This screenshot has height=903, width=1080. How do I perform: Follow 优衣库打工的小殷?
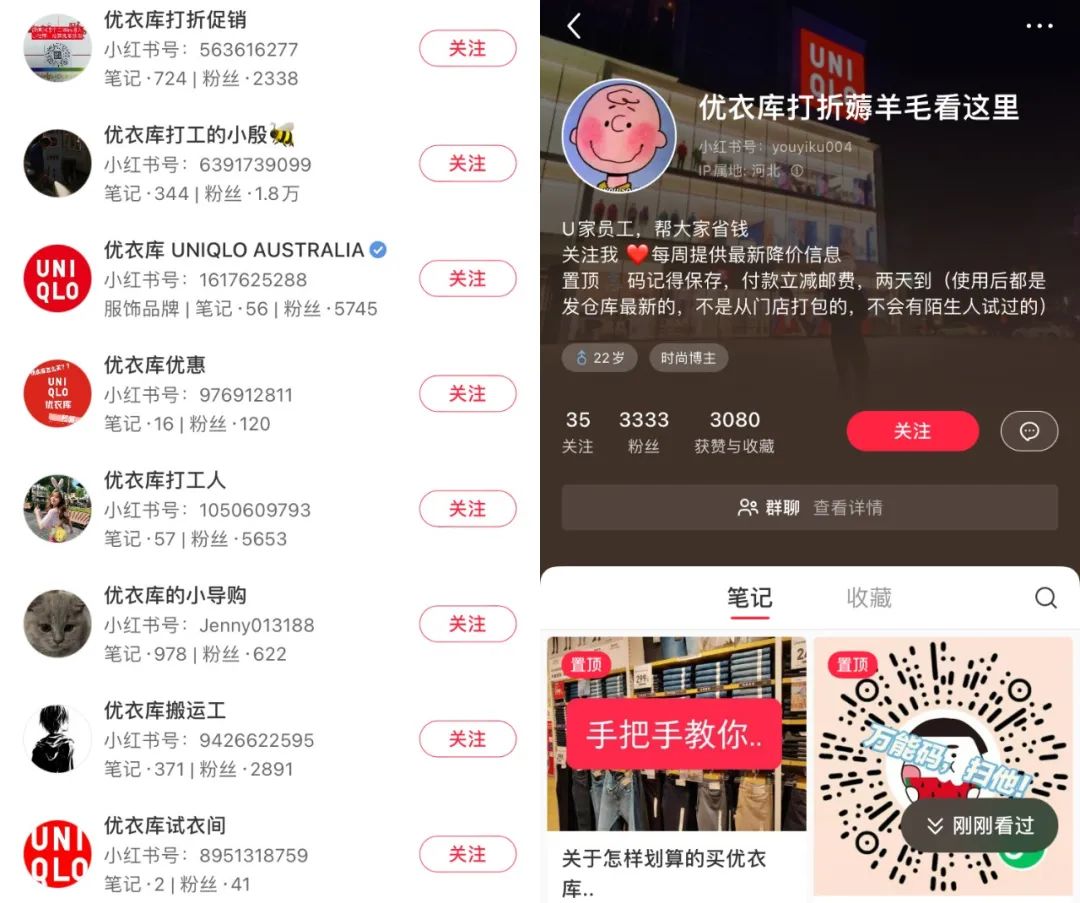[x=467, y=163]
